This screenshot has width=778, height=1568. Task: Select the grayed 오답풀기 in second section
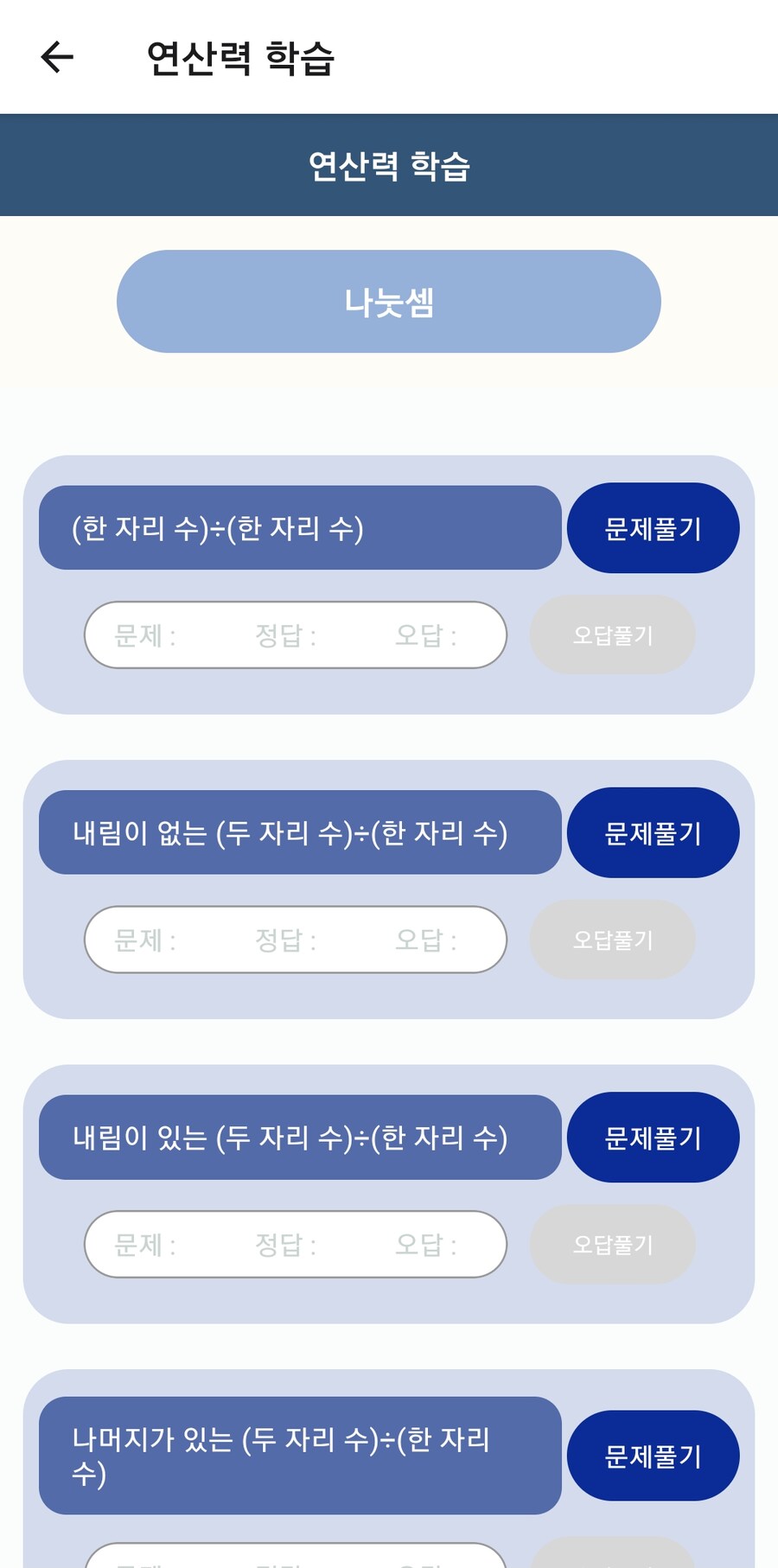612,940
